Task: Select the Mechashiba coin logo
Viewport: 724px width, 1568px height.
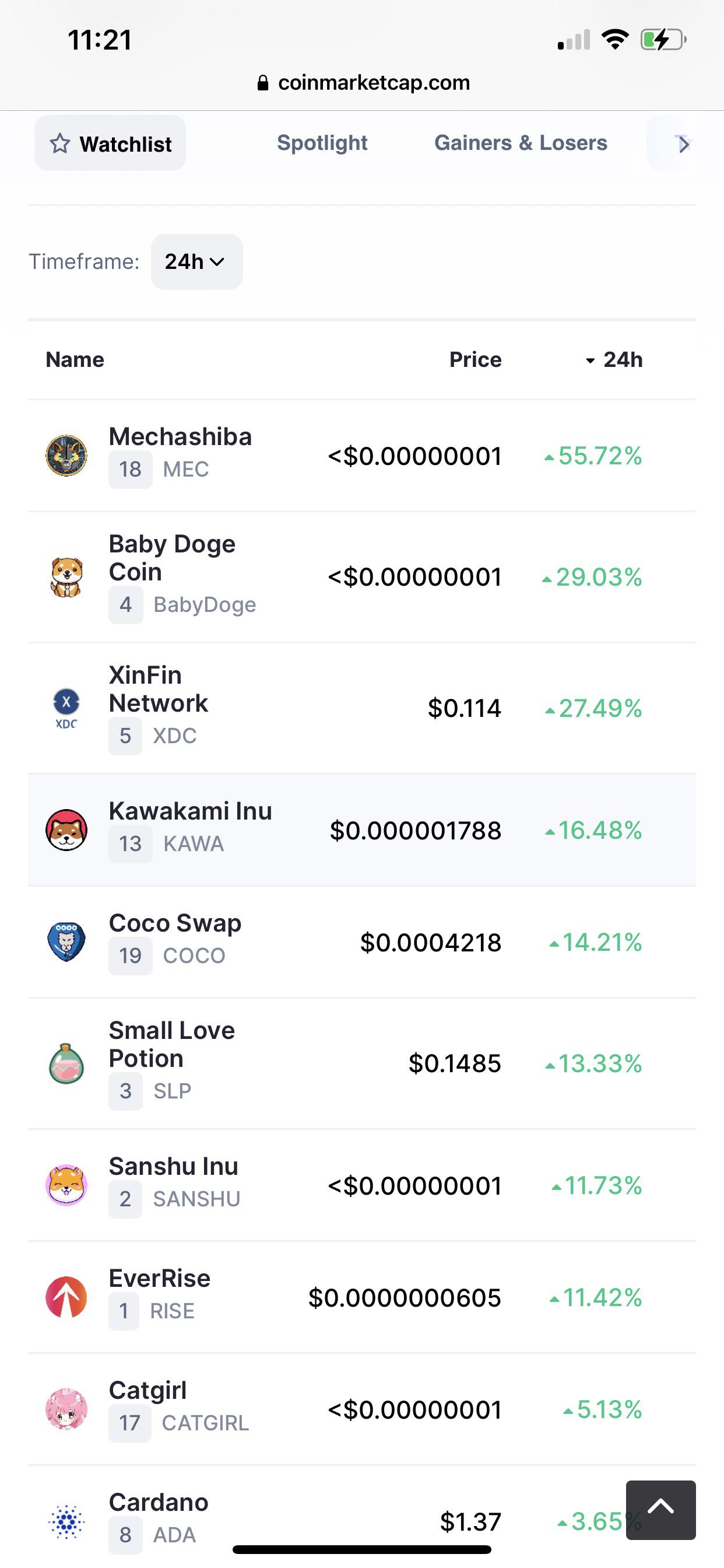Action: (66, 456)
